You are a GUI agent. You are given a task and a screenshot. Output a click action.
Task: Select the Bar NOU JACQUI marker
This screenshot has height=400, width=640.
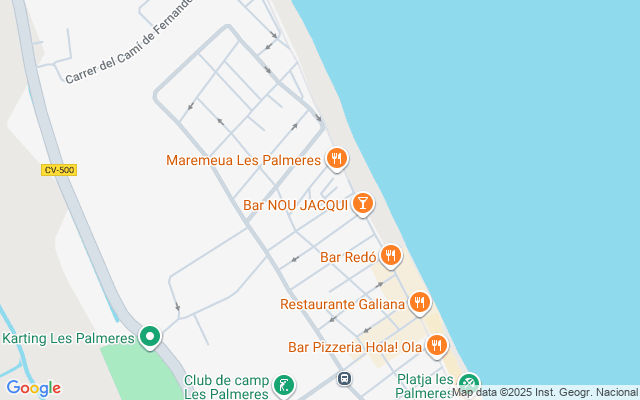tap(362, 205)
